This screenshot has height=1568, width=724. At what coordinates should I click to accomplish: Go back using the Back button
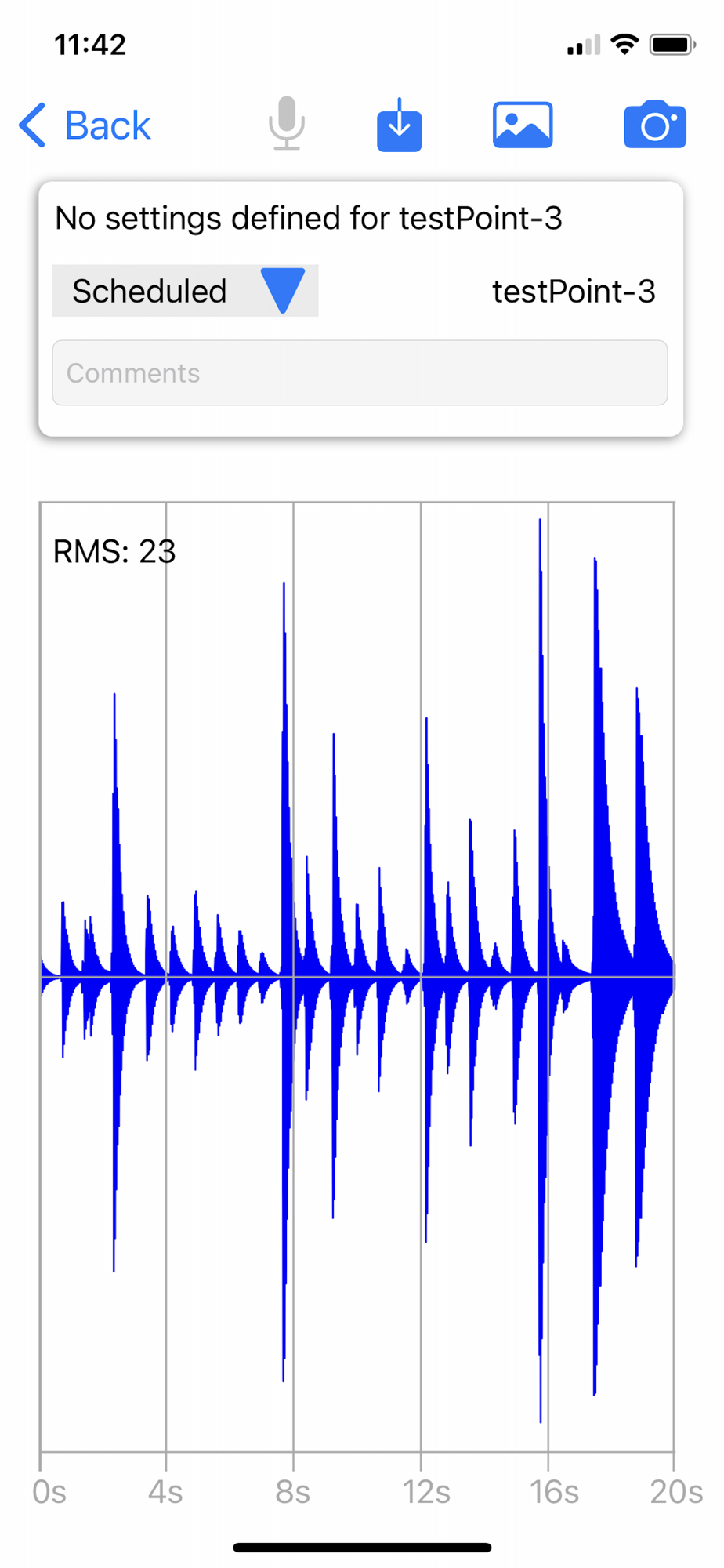(x=85, y=125)
